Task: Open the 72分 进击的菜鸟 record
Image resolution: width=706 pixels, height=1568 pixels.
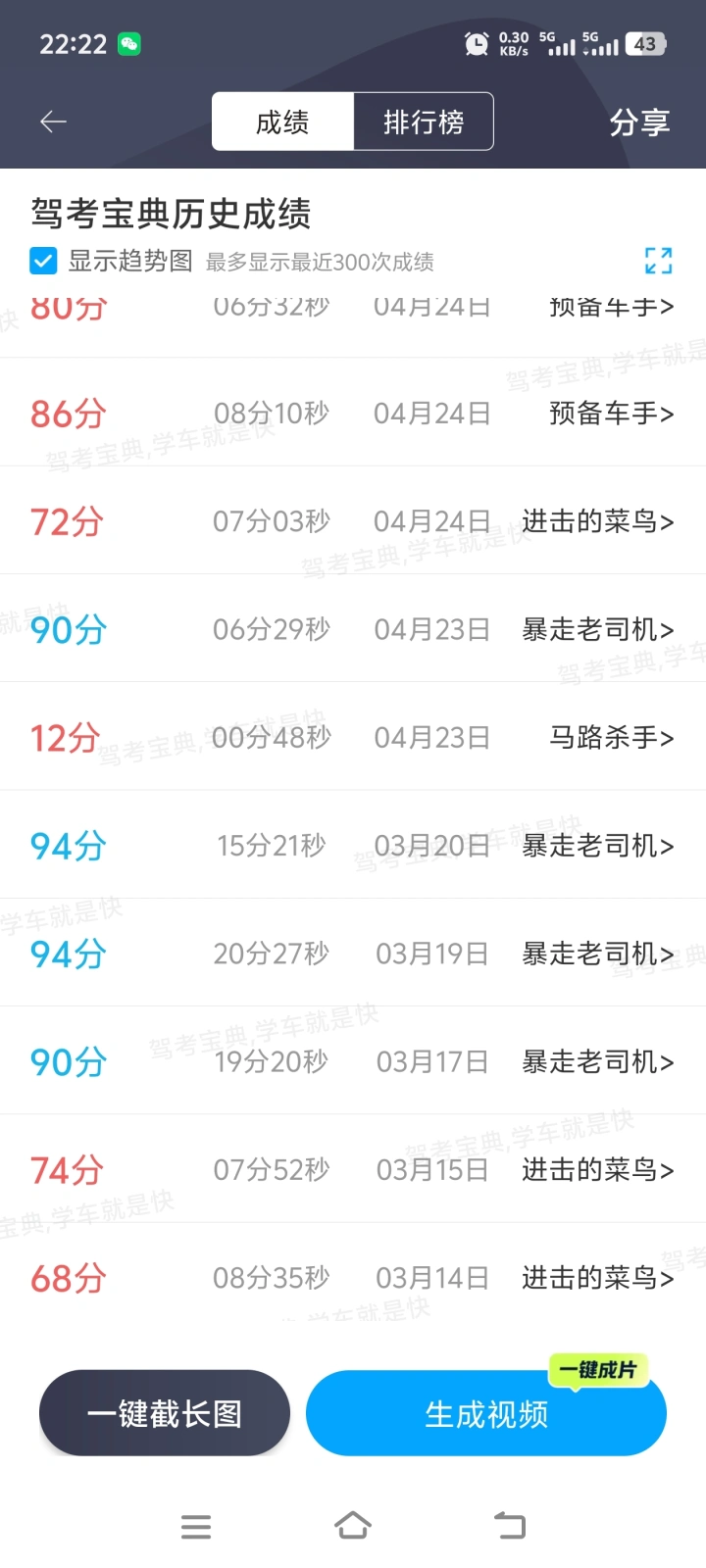Action: 353,520
